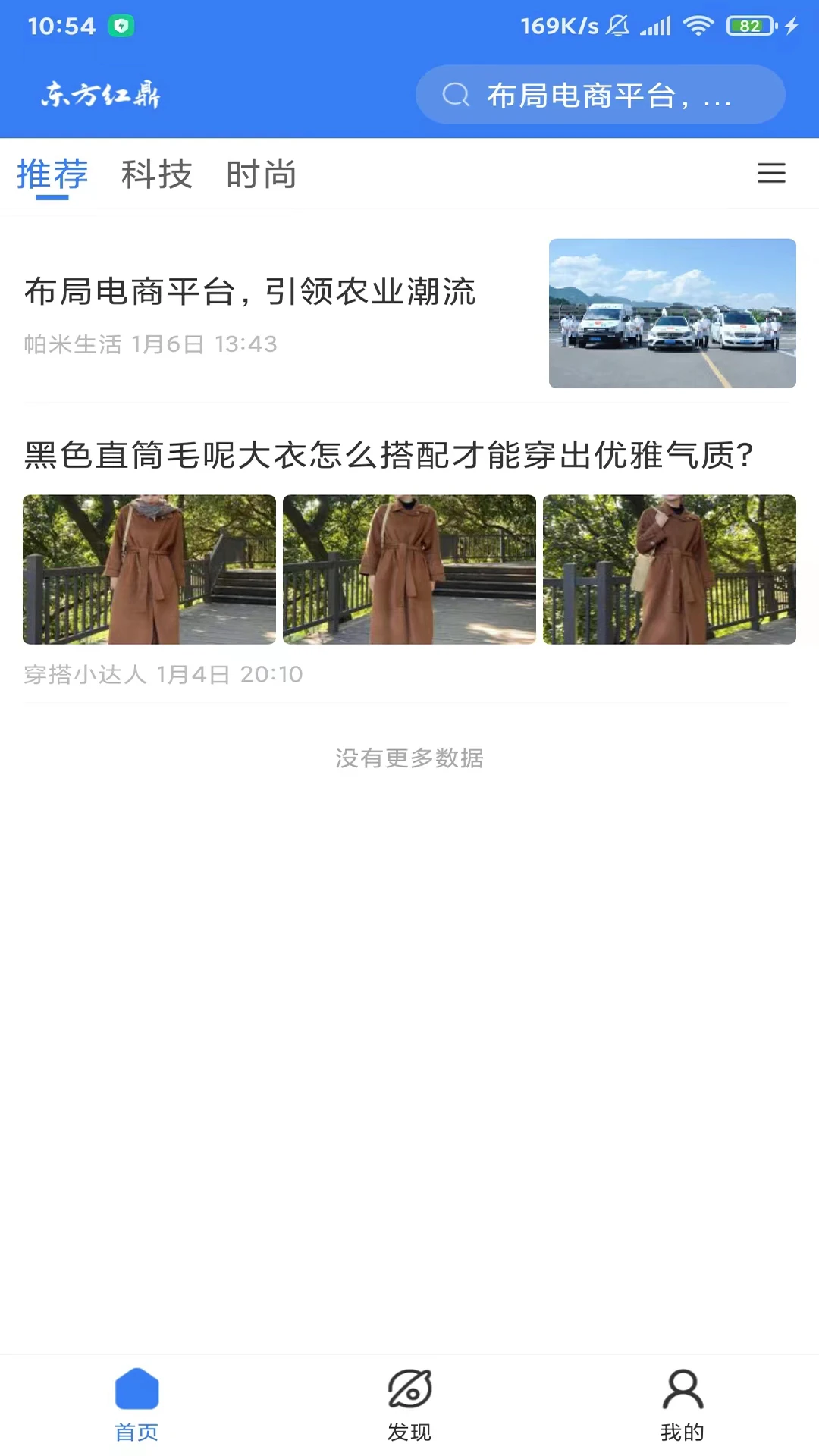This screenshot has height=1456, width=819.
Task: Select the 推荐 tab
Action: tap(51, 174)
